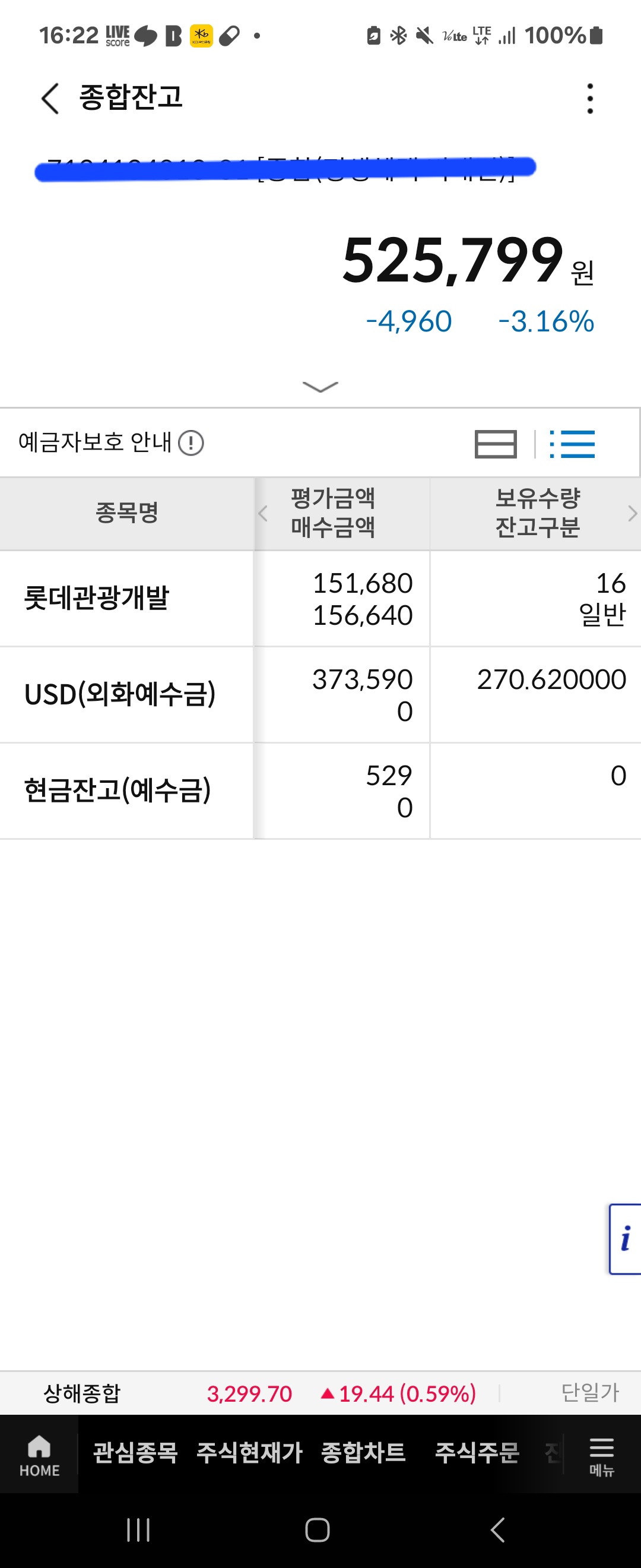Open the three-dot overflow menu
The width and height of the screenshot is (641, 1568).
(x=589, y=98)
